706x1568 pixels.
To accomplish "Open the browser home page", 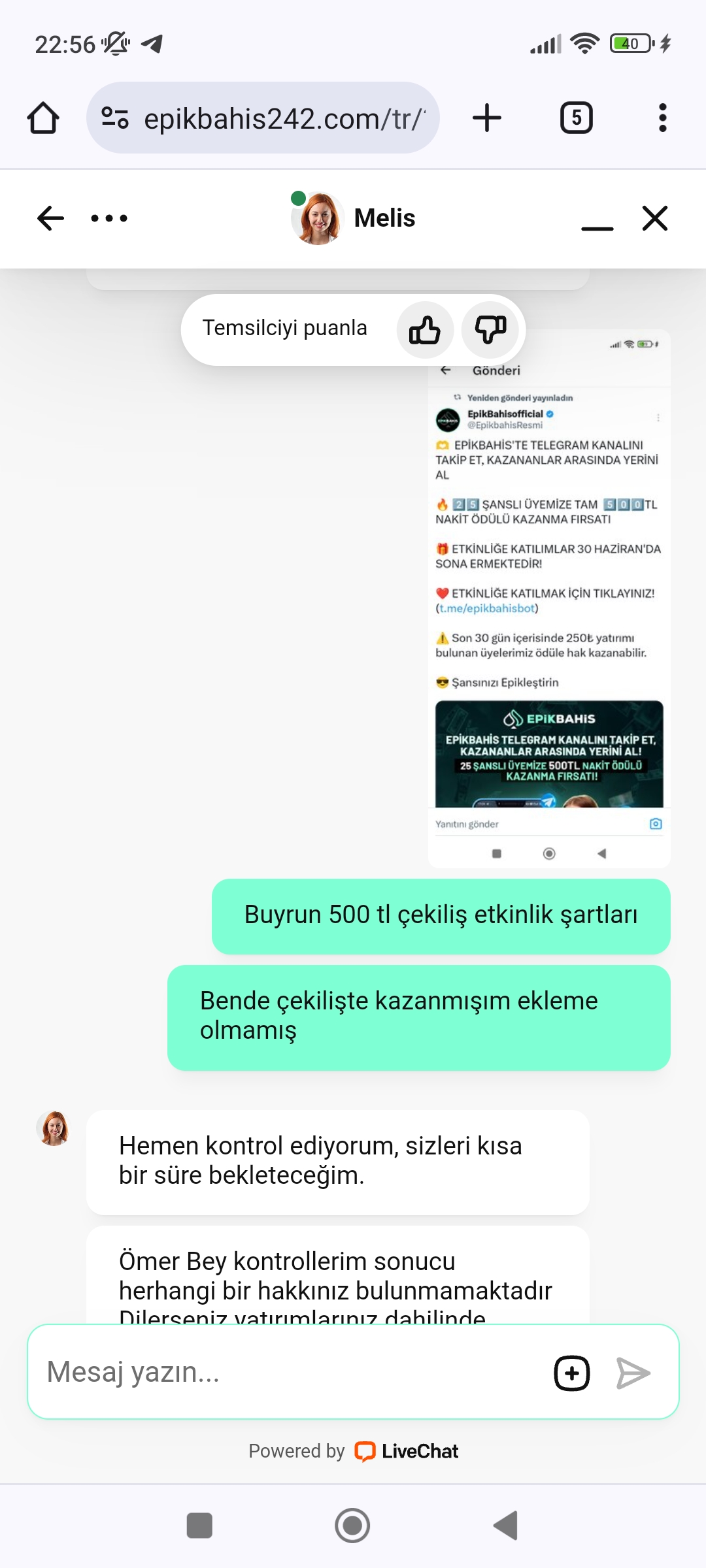I will (x=43, y=118).
